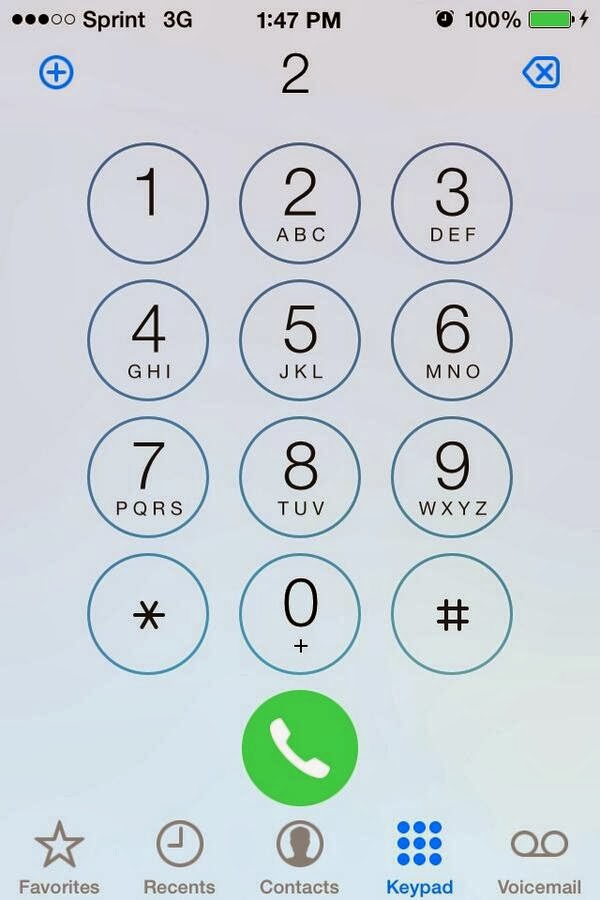Dial the digit 1
The image size is (600, 900).
coord(148,203)
